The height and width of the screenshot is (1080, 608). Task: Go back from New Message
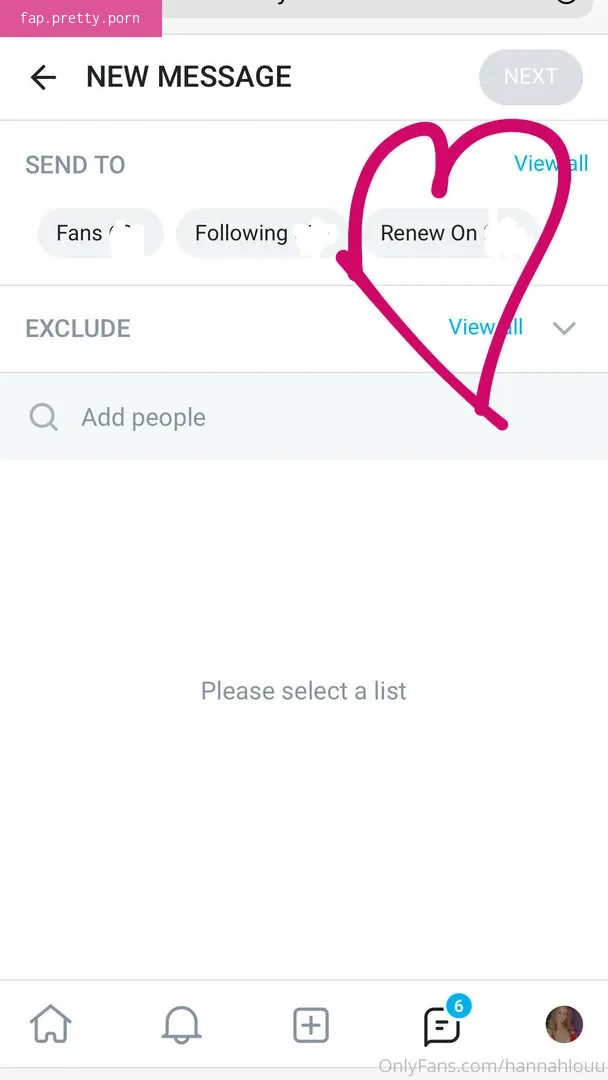click(43, 77)
